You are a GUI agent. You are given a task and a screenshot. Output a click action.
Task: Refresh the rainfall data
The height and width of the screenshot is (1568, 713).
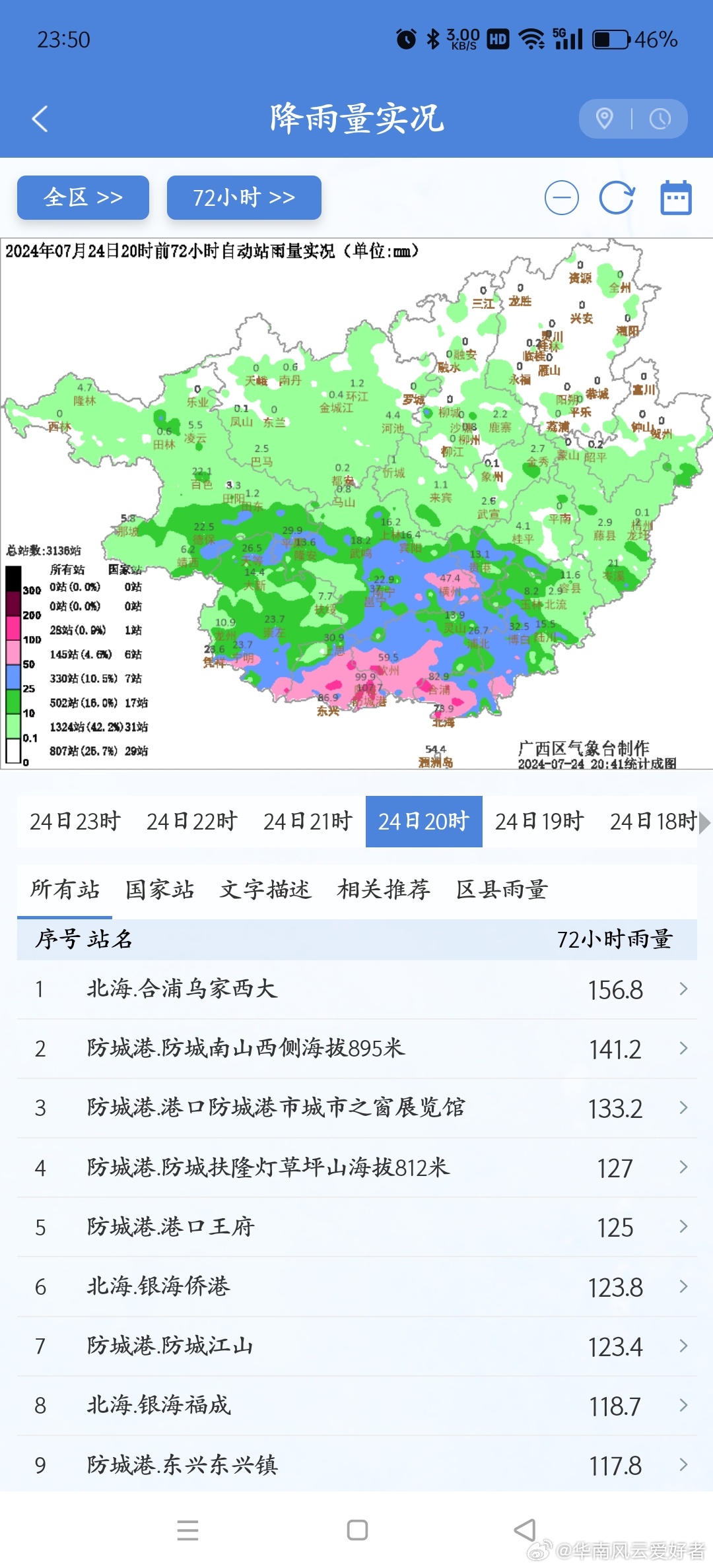[617, 198]
